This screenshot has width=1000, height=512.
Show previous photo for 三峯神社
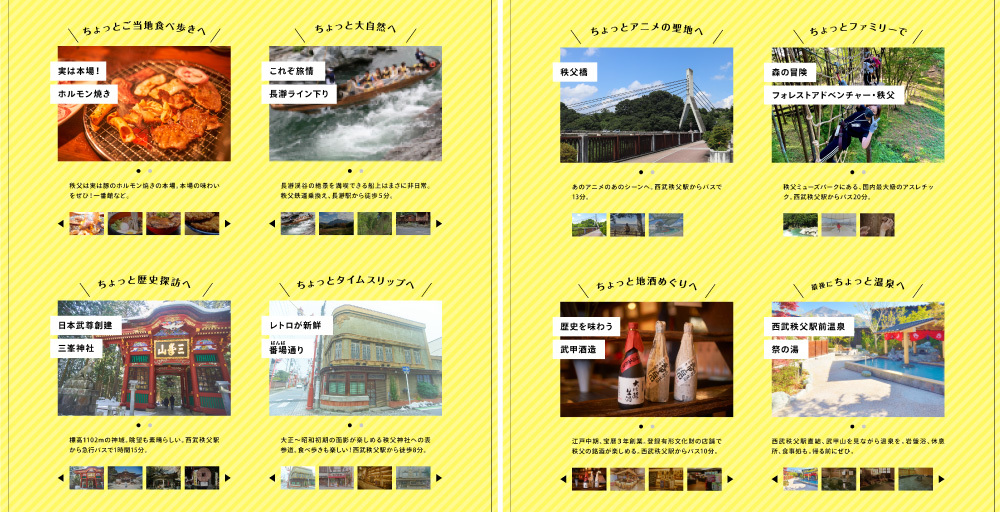pos(61,478)
